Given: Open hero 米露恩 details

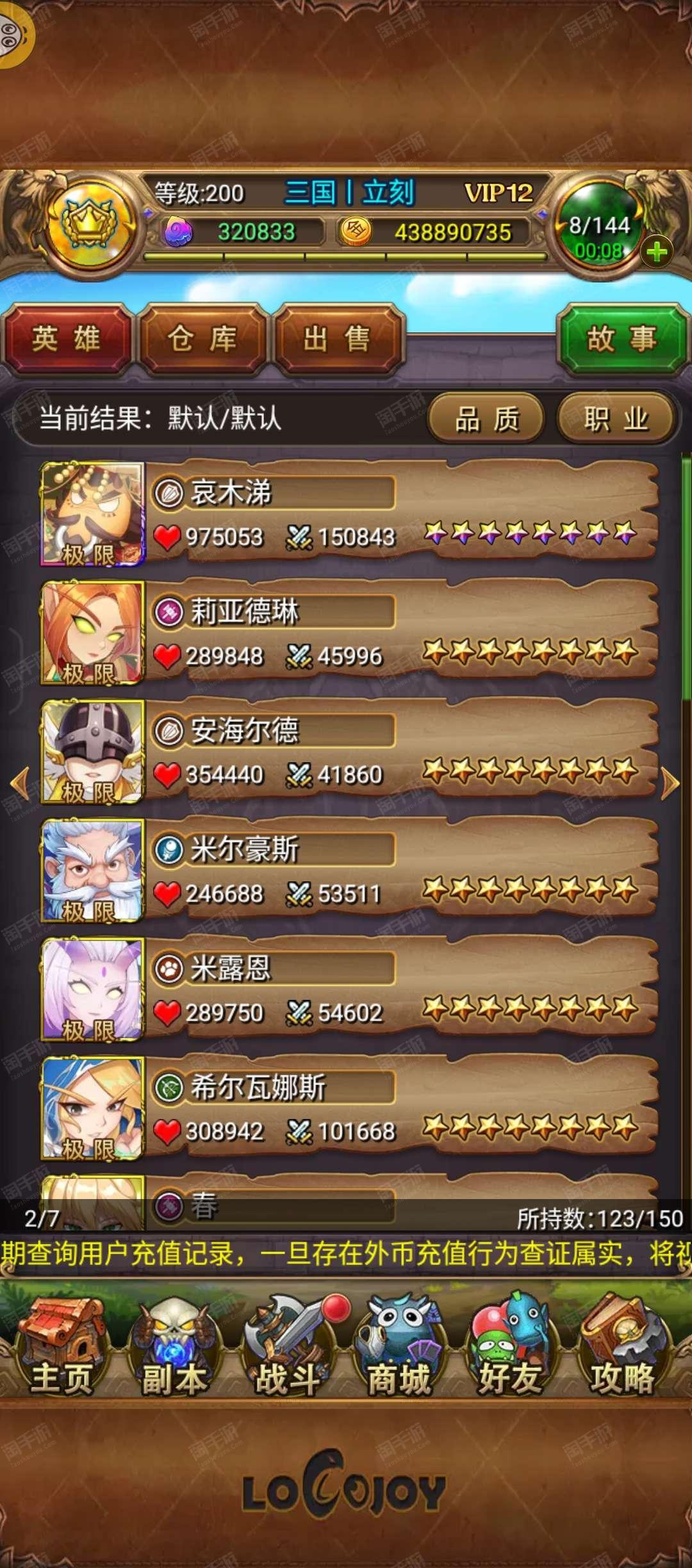Looking at the screenshot, I should point(349,990).
